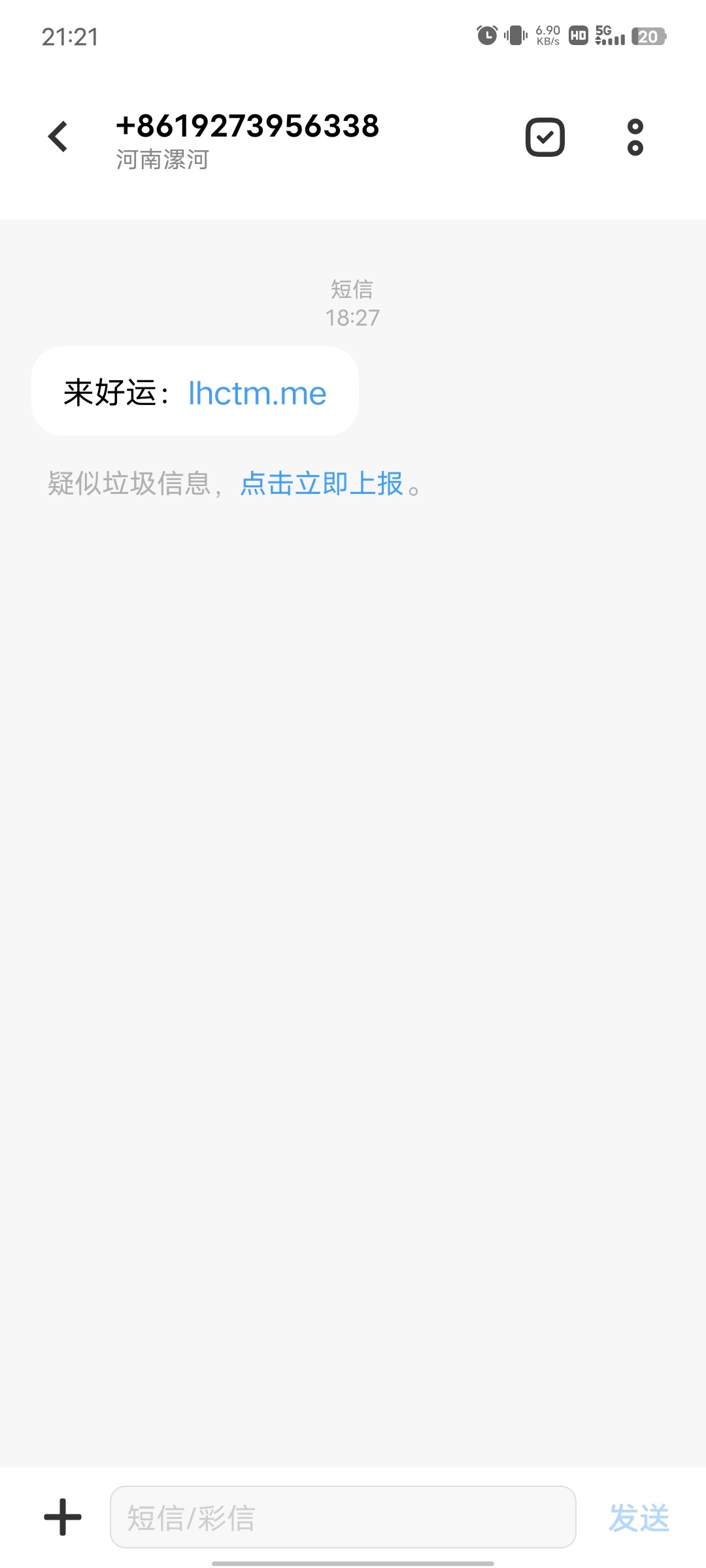706x1568 pixels.
Task: Tap the 发送 send button
Action: (639, 1517)
